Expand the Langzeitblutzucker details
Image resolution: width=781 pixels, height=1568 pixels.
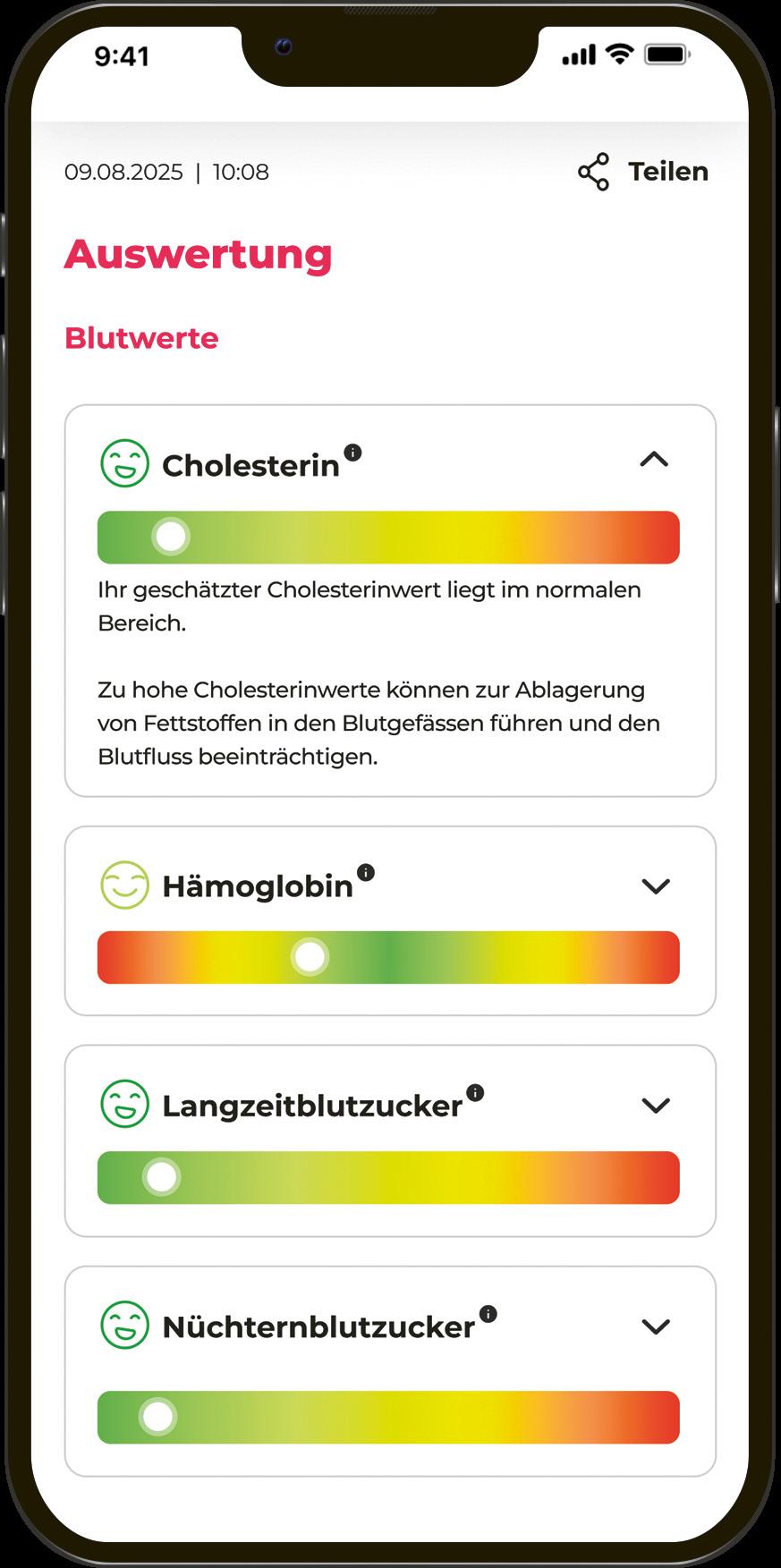[x=656, y=1106]
